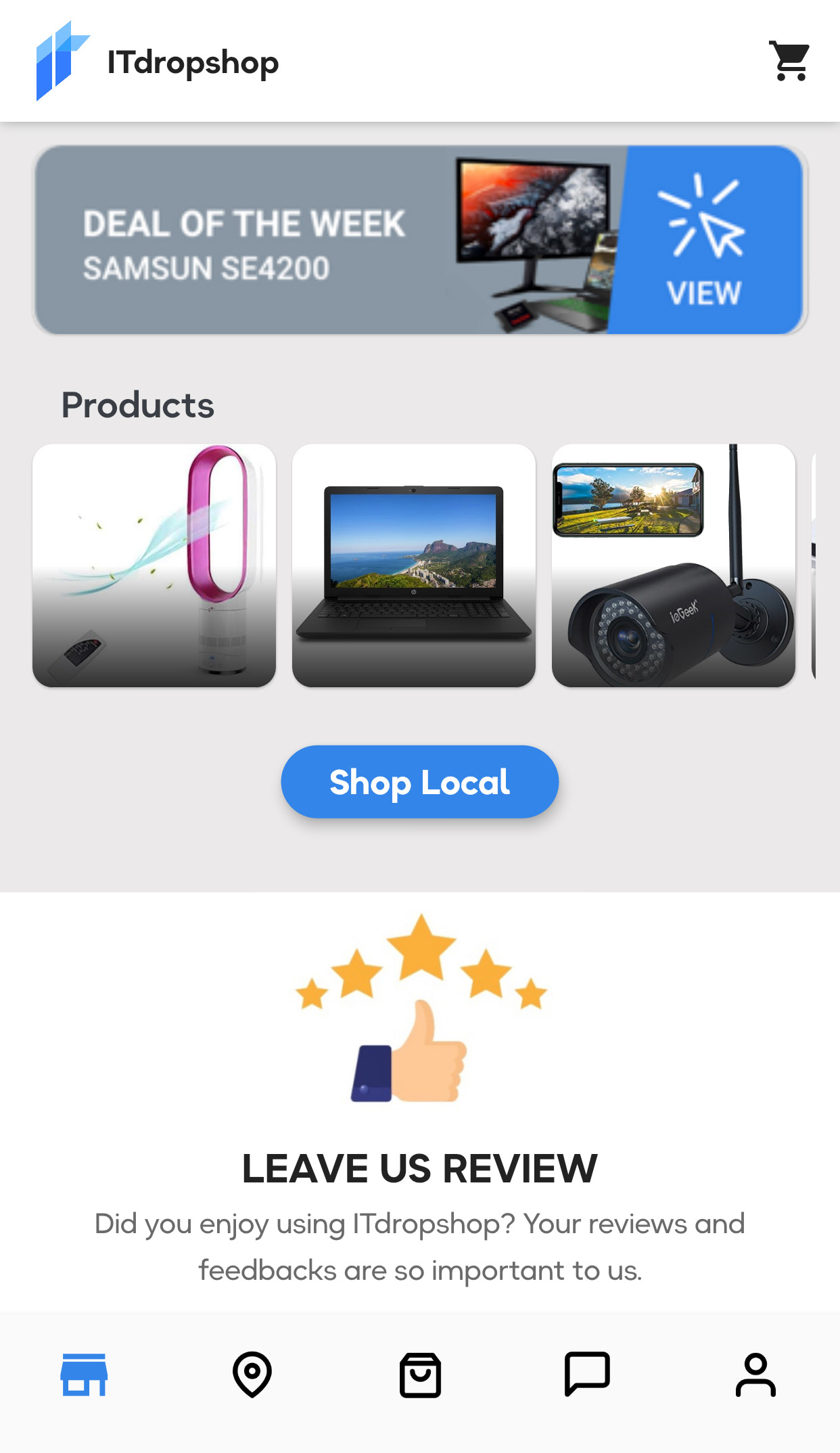This screenshot has height=1453, width=840.
Task: Open the location pin icon
Action: pyautogui.click(x=252, y=1373)
